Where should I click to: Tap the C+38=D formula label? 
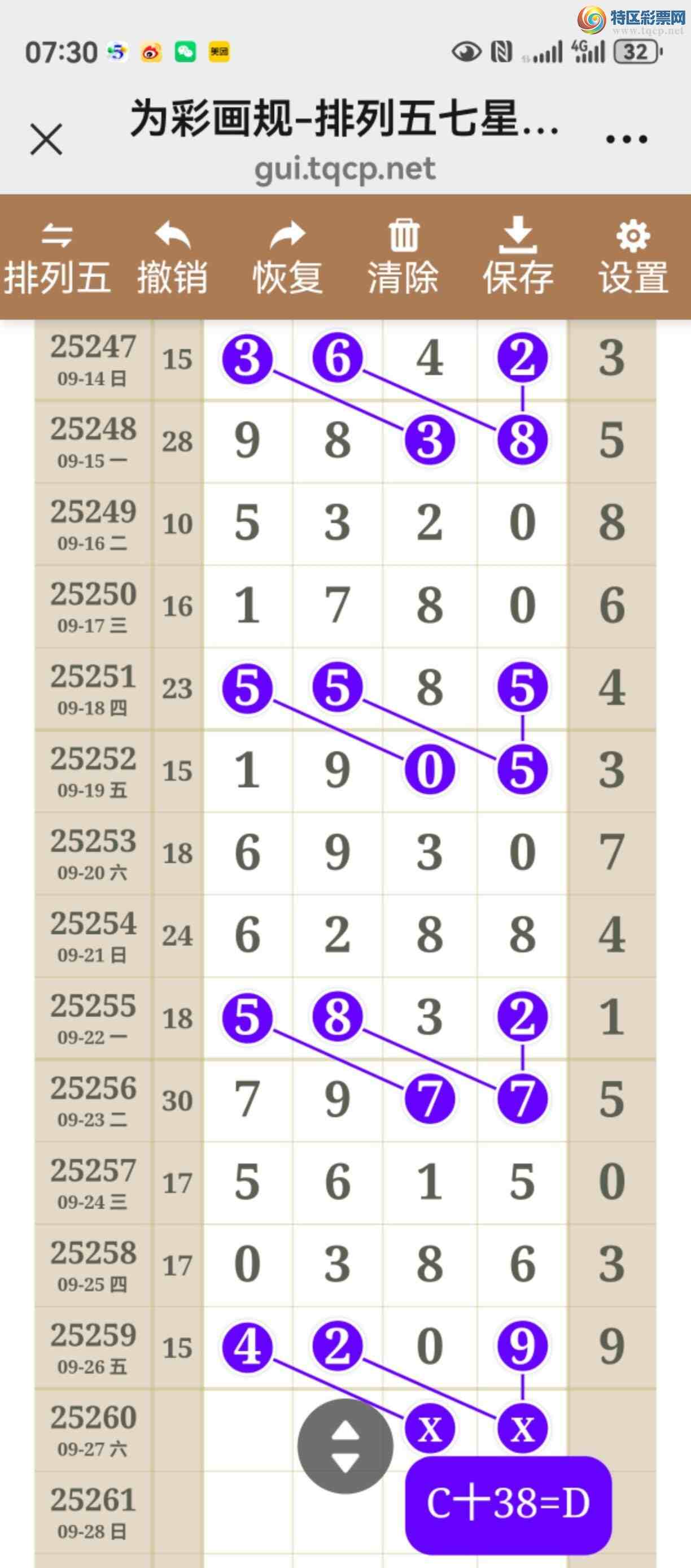coord(508,1504)
